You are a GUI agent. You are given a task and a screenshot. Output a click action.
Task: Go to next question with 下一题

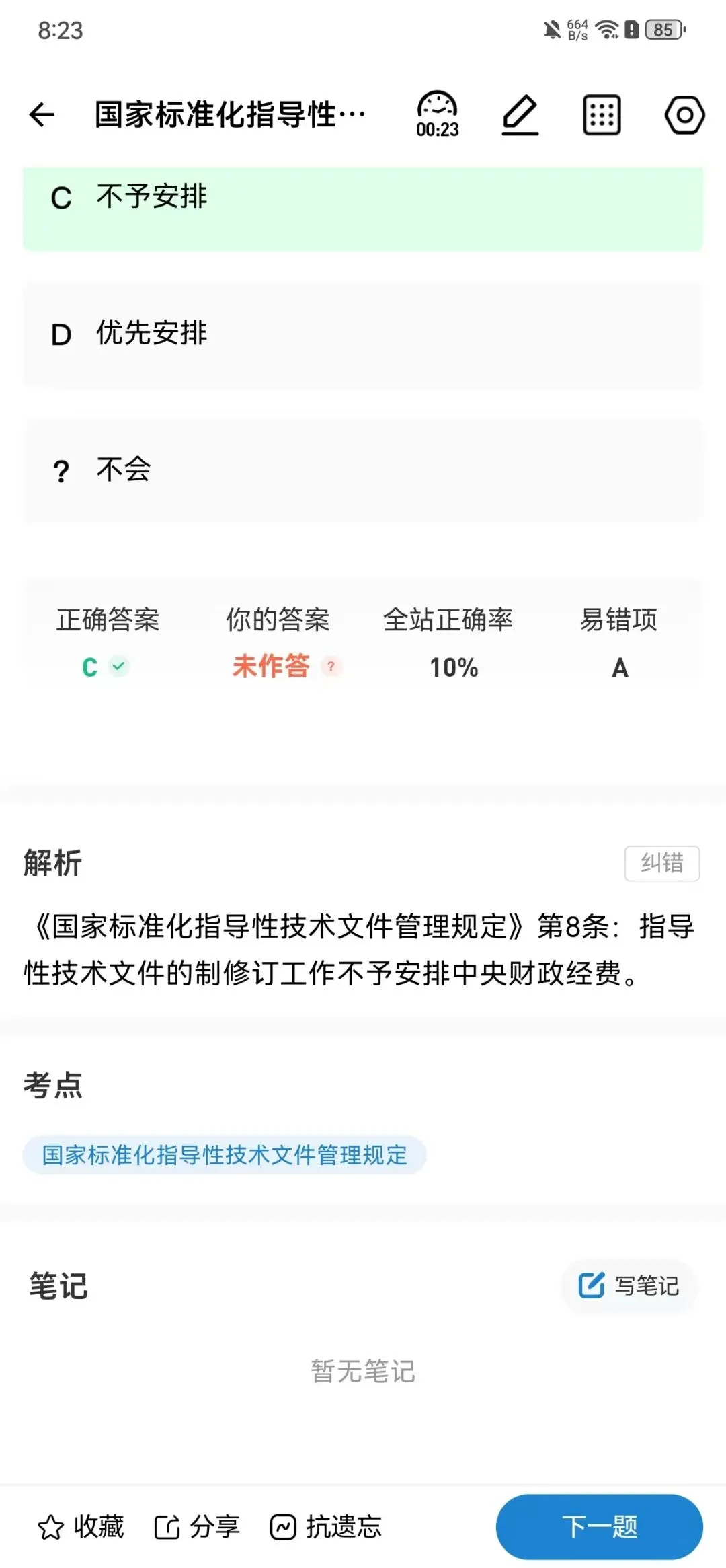600,1527
